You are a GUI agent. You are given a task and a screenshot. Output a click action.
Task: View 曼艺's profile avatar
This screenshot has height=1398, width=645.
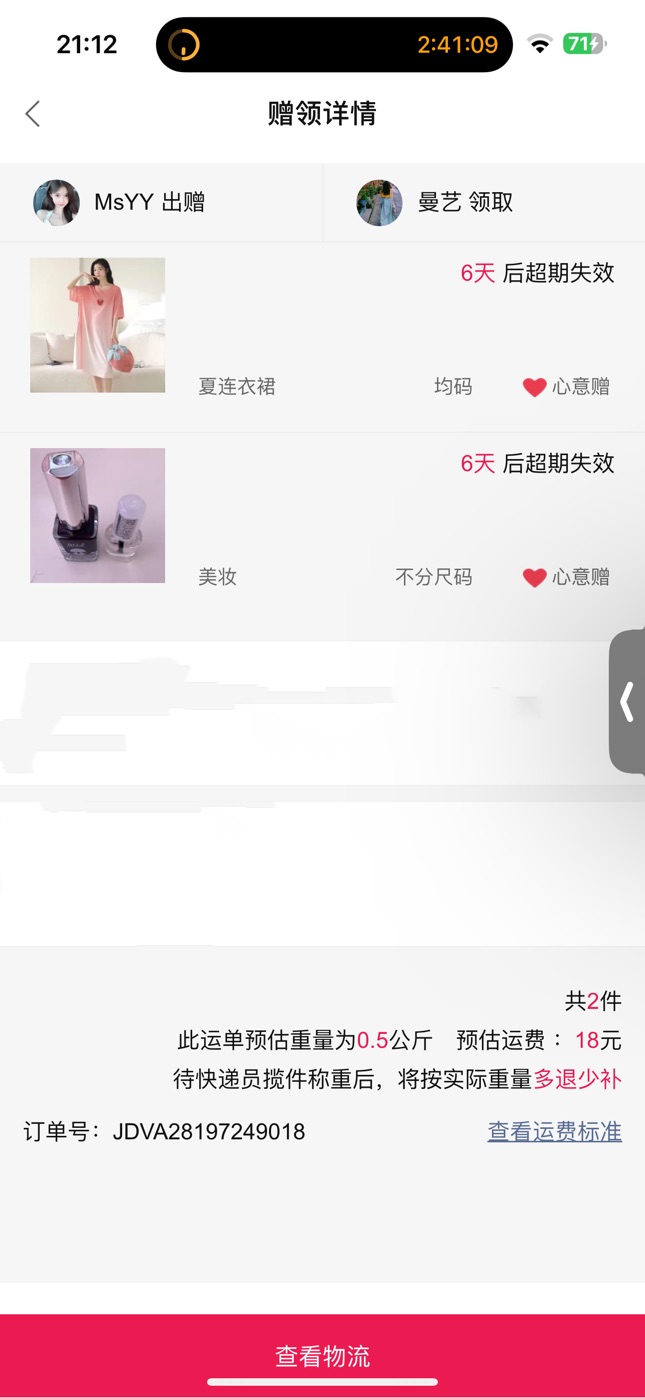pos(379,203)
